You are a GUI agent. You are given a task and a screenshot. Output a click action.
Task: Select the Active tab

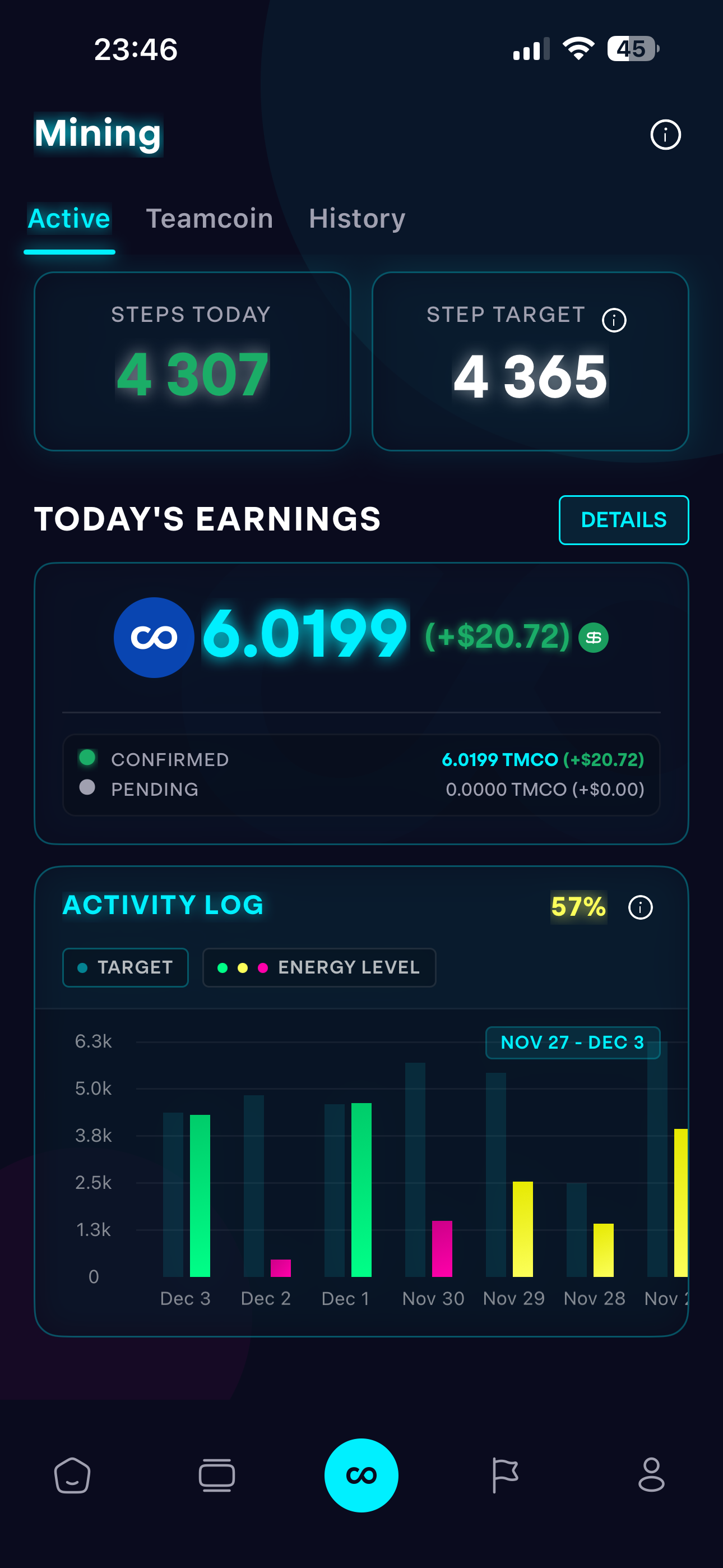tap(69, 219)
